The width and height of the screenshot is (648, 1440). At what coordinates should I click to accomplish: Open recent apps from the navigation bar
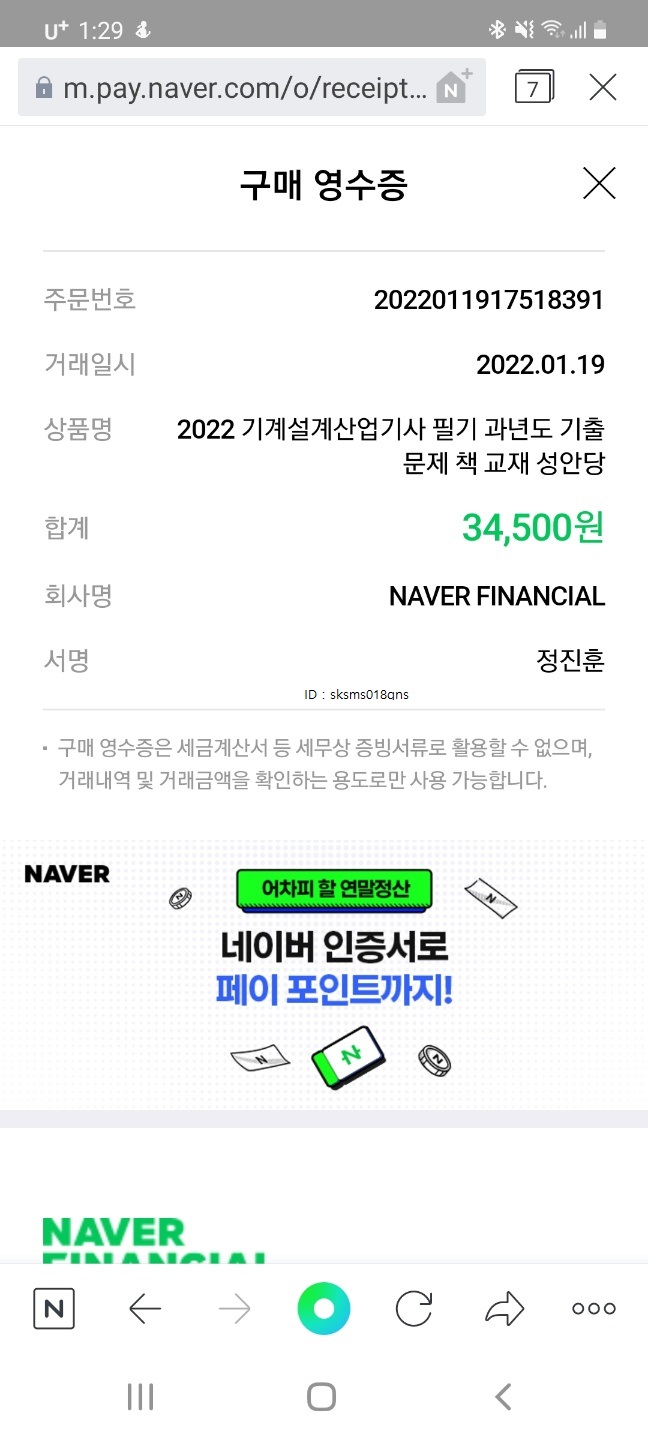pos(140,1397)
